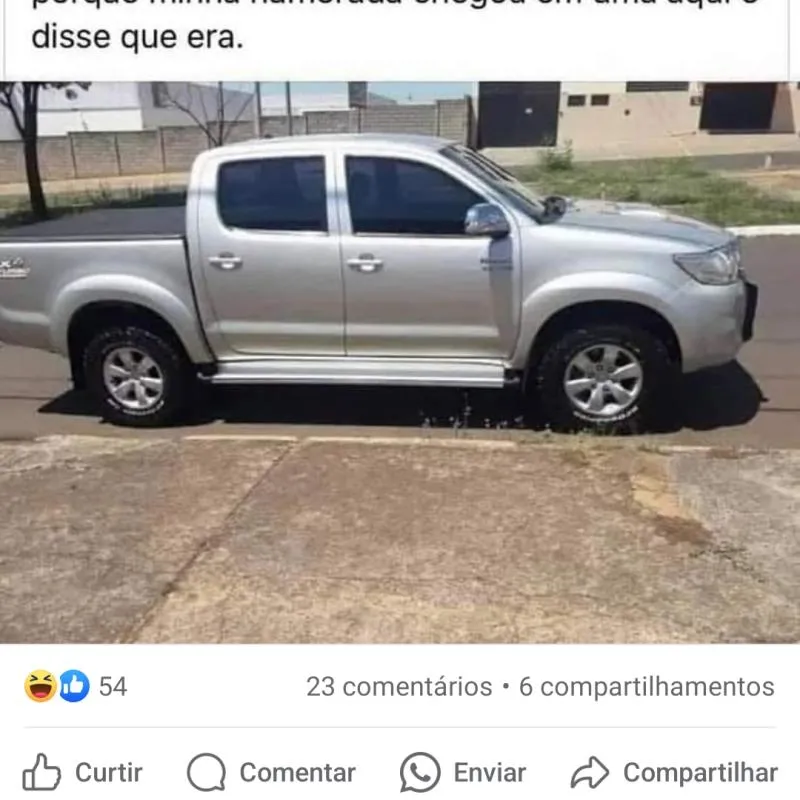Like the post with Curtir
800x800 pixels.
click(x=83, y=773)
